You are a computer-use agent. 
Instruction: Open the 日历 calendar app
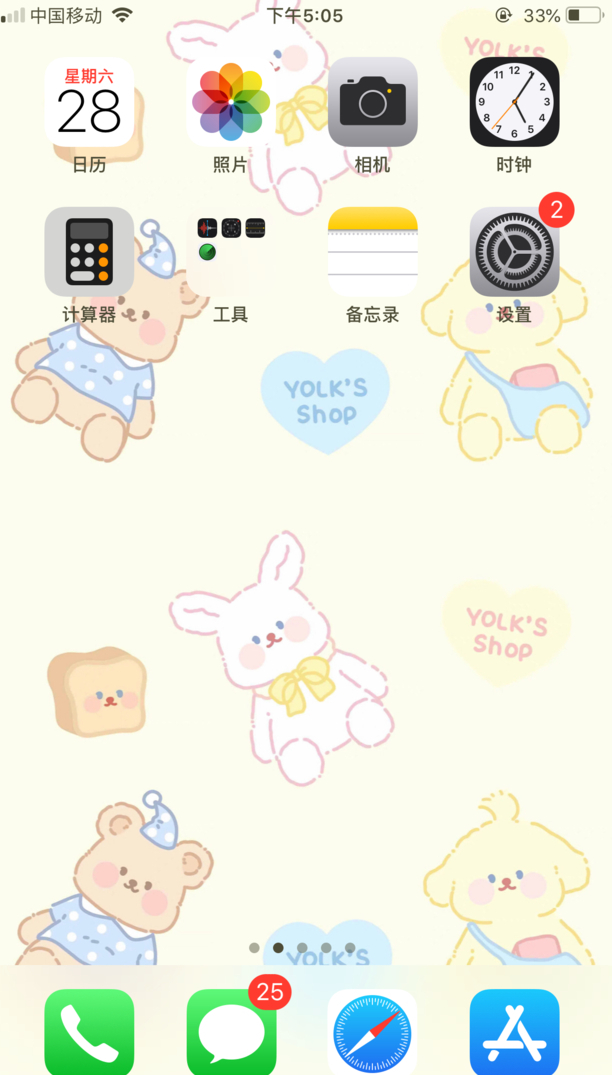(89, 102)
